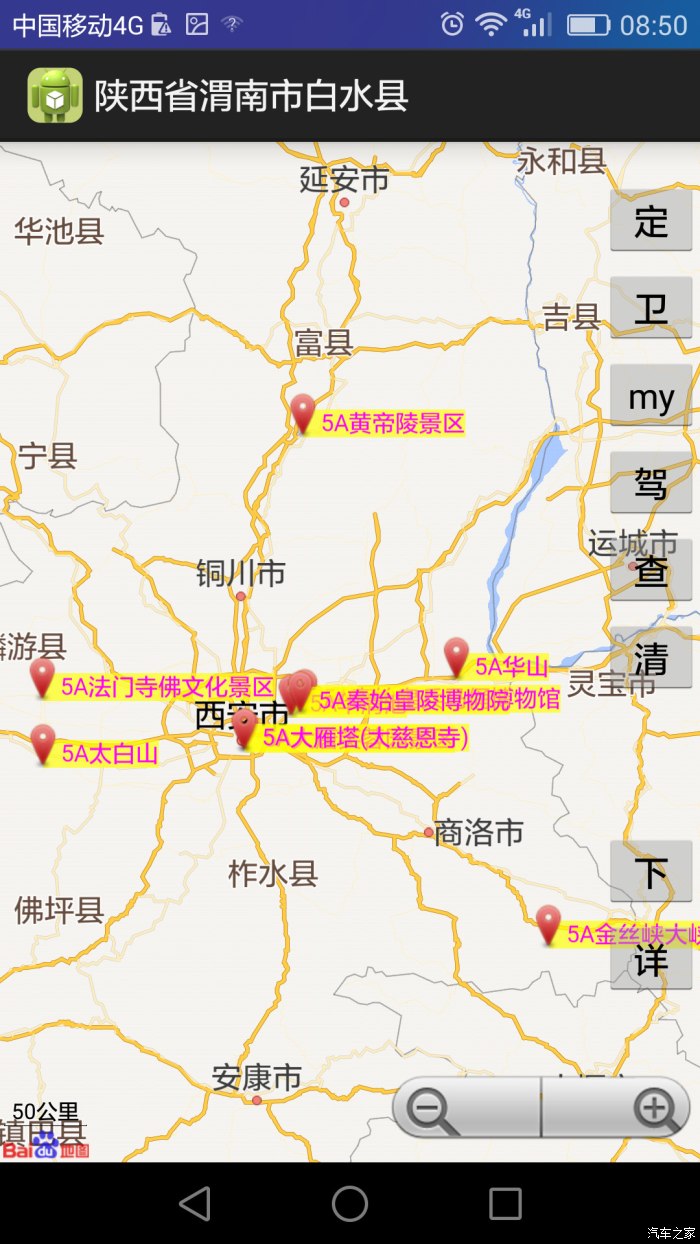Tap the 下 button

651,871
